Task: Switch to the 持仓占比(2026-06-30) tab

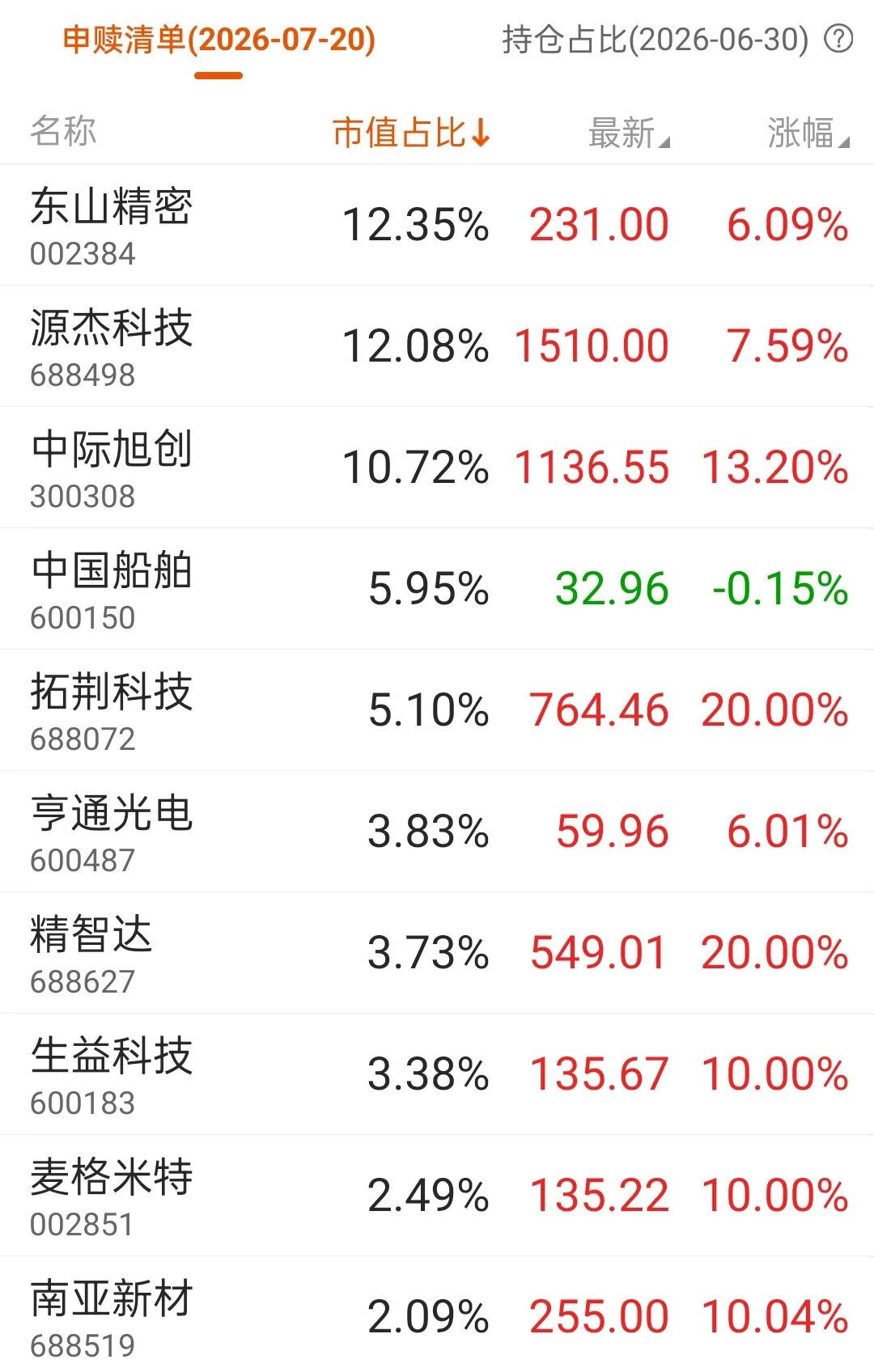Action: (x=655, y=40)
